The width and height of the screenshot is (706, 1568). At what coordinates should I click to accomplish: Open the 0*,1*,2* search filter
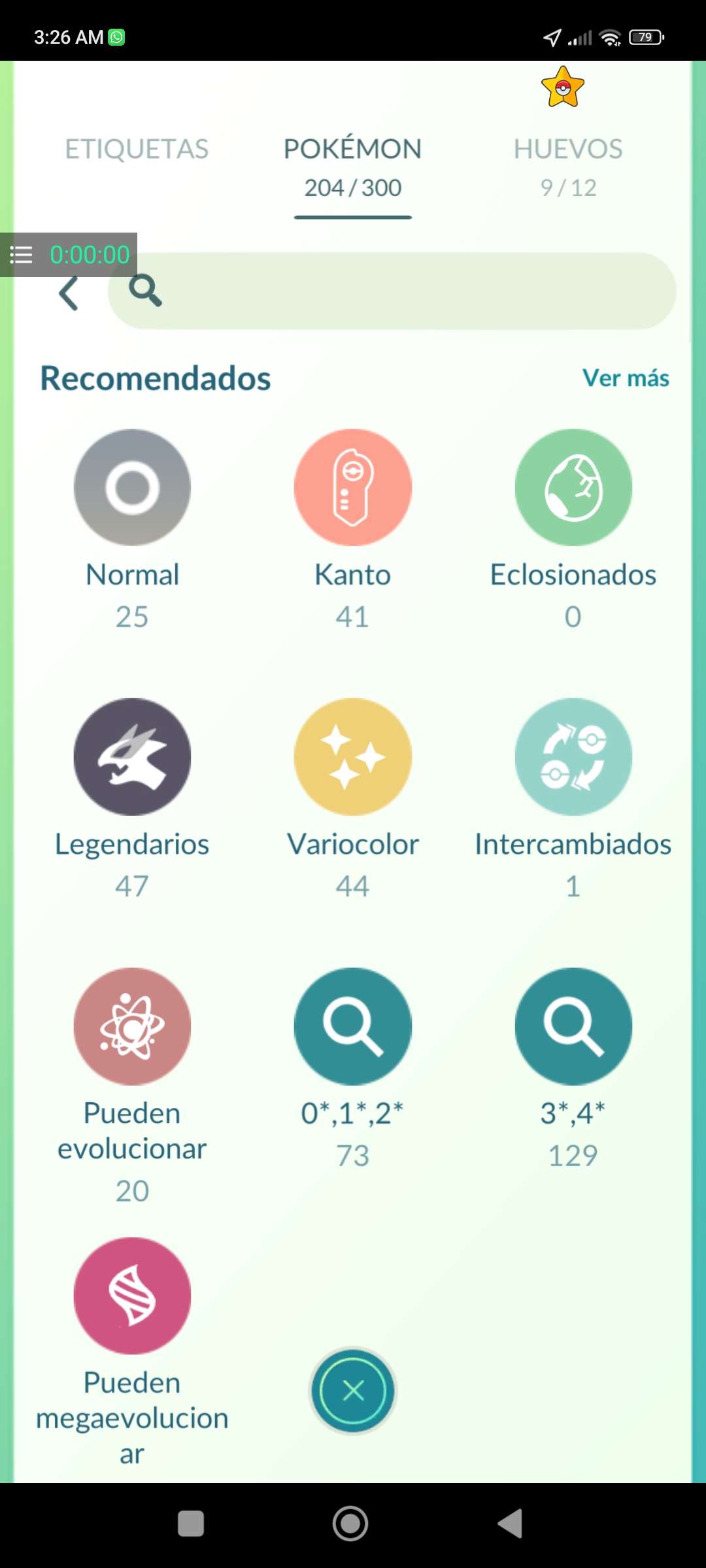[x=352, y=1026]
